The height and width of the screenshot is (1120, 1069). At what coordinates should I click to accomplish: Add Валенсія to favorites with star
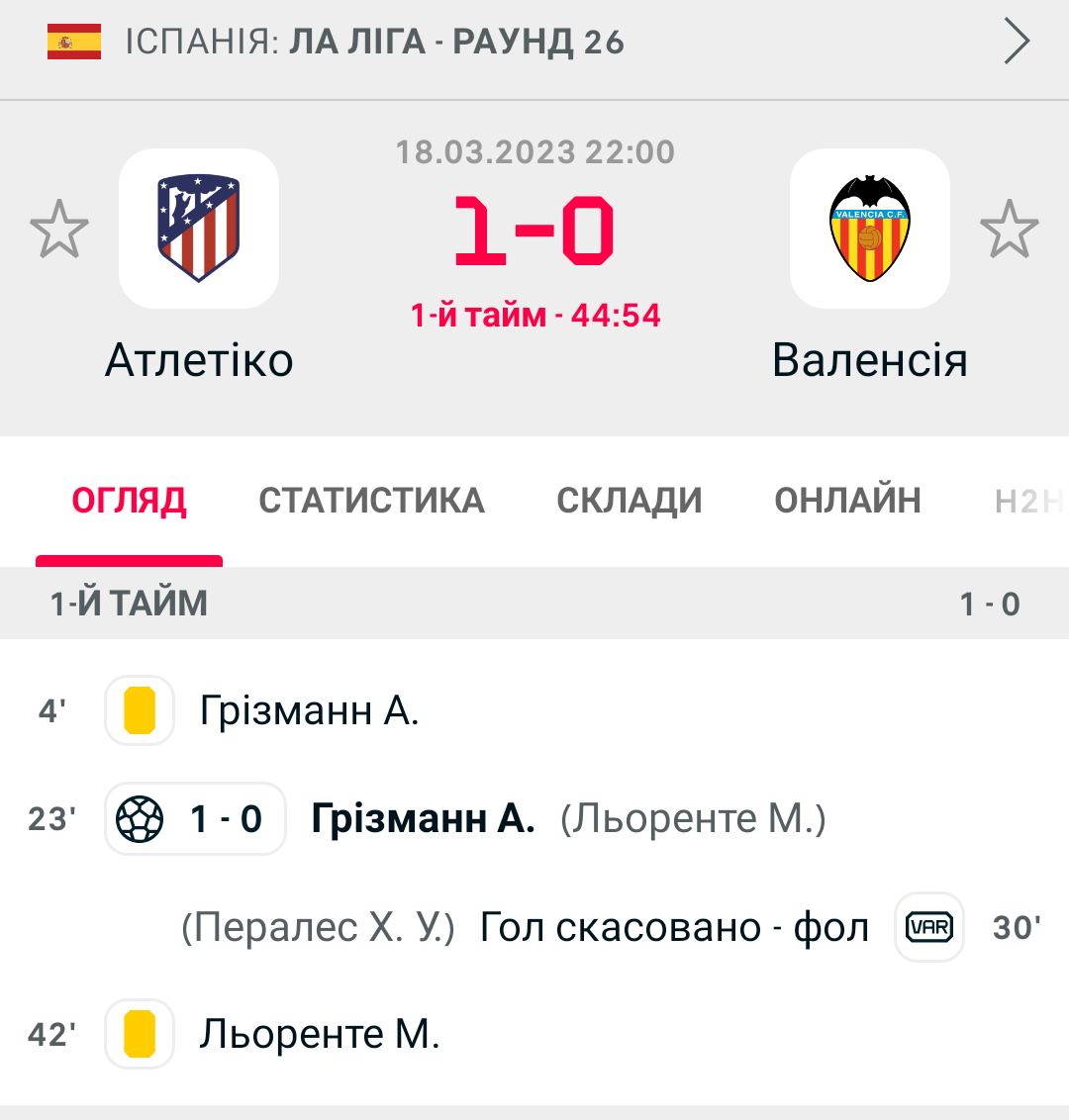(x=1009, y=229)
